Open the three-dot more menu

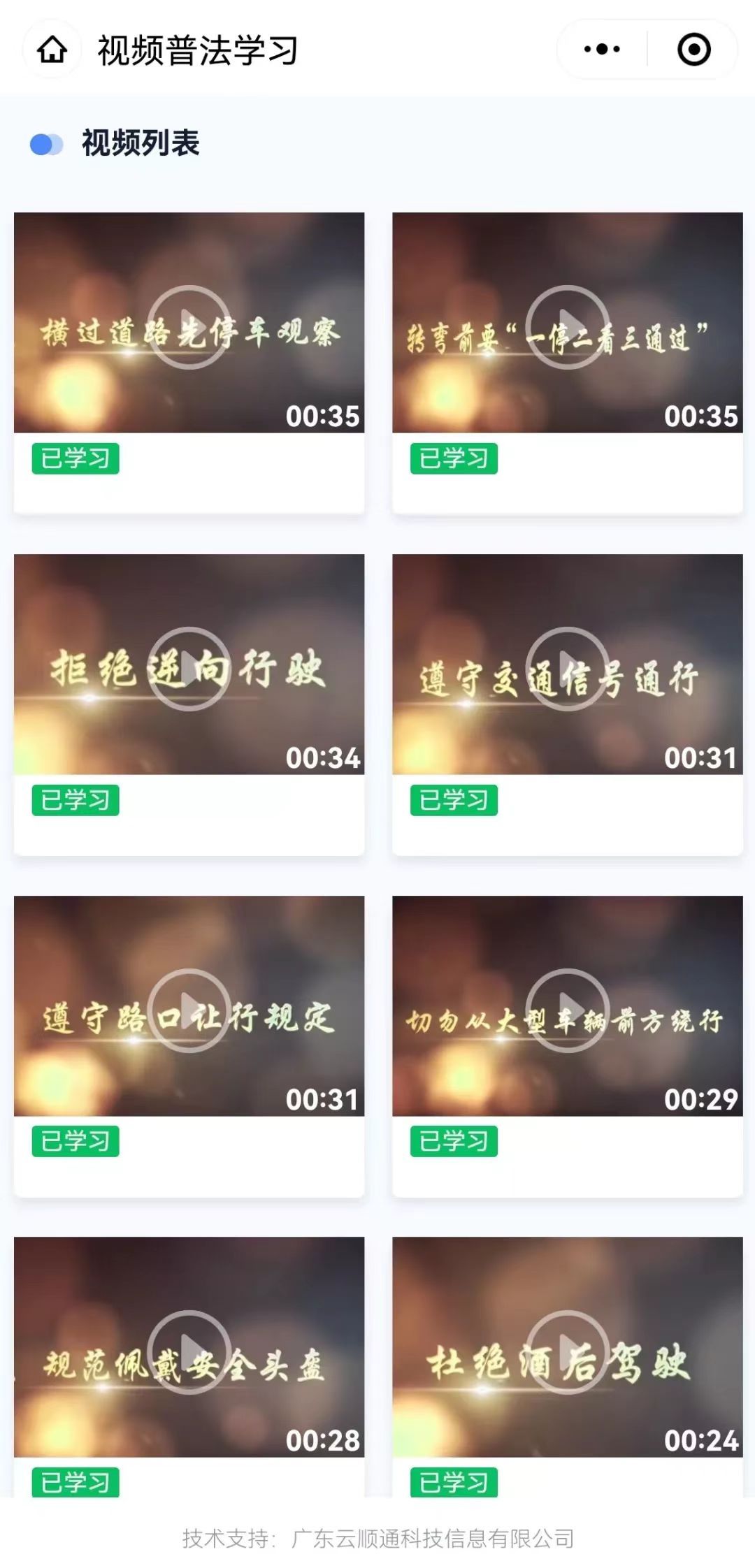[602, 50]
